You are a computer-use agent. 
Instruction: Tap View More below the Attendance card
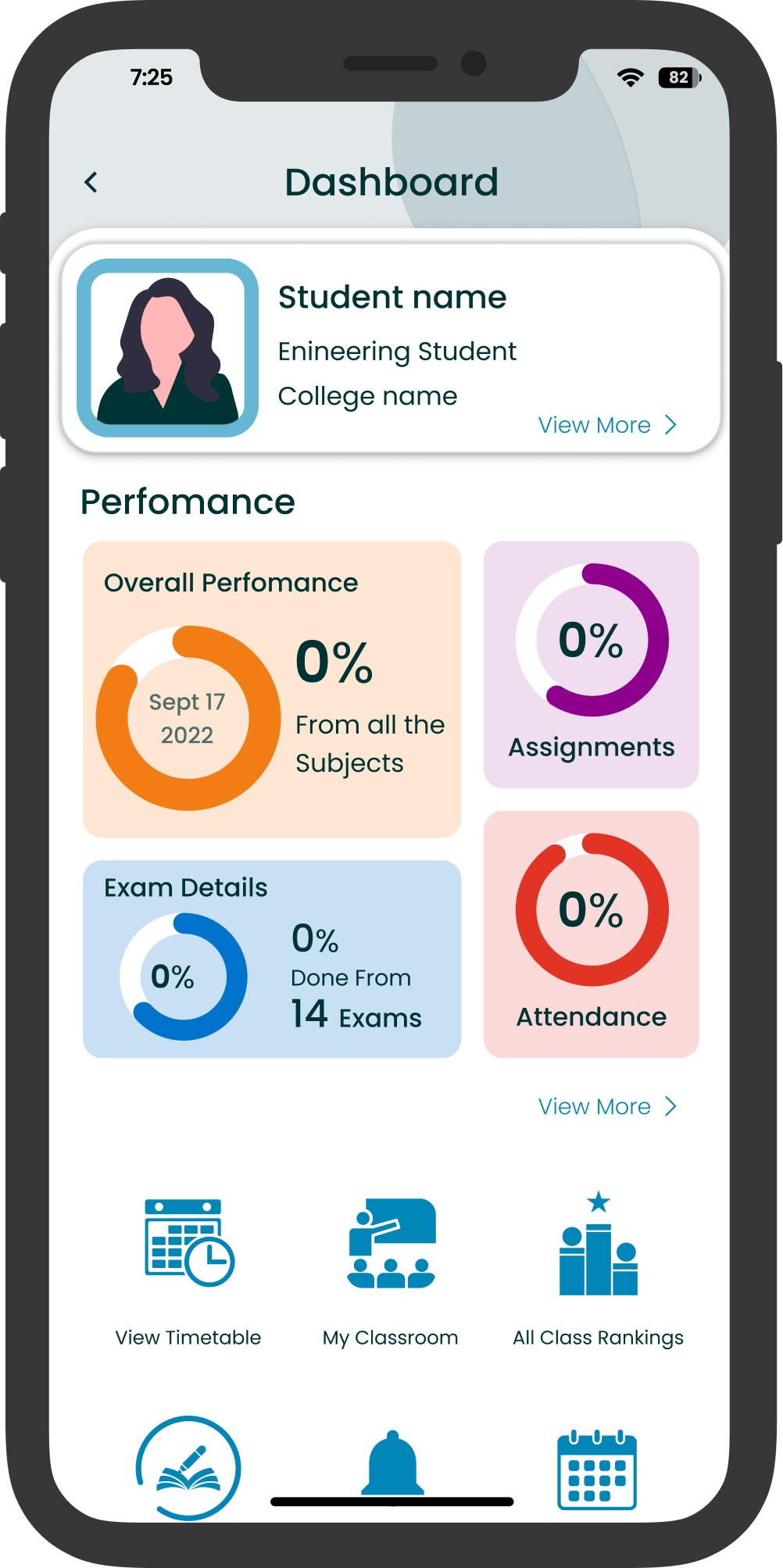(606, 1106)
